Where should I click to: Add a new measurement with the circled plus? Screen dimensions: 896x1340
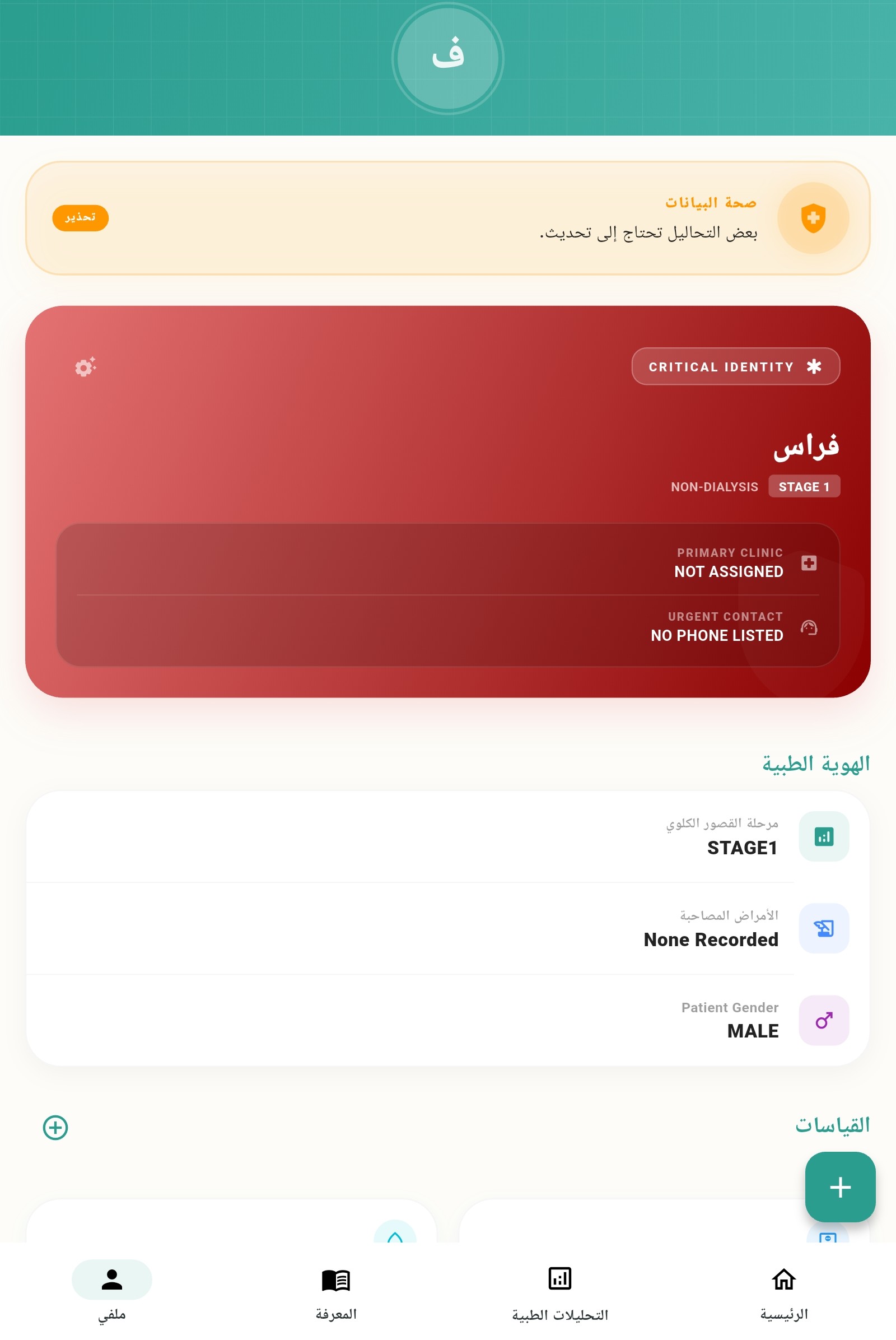click(x=55, y=1127)
